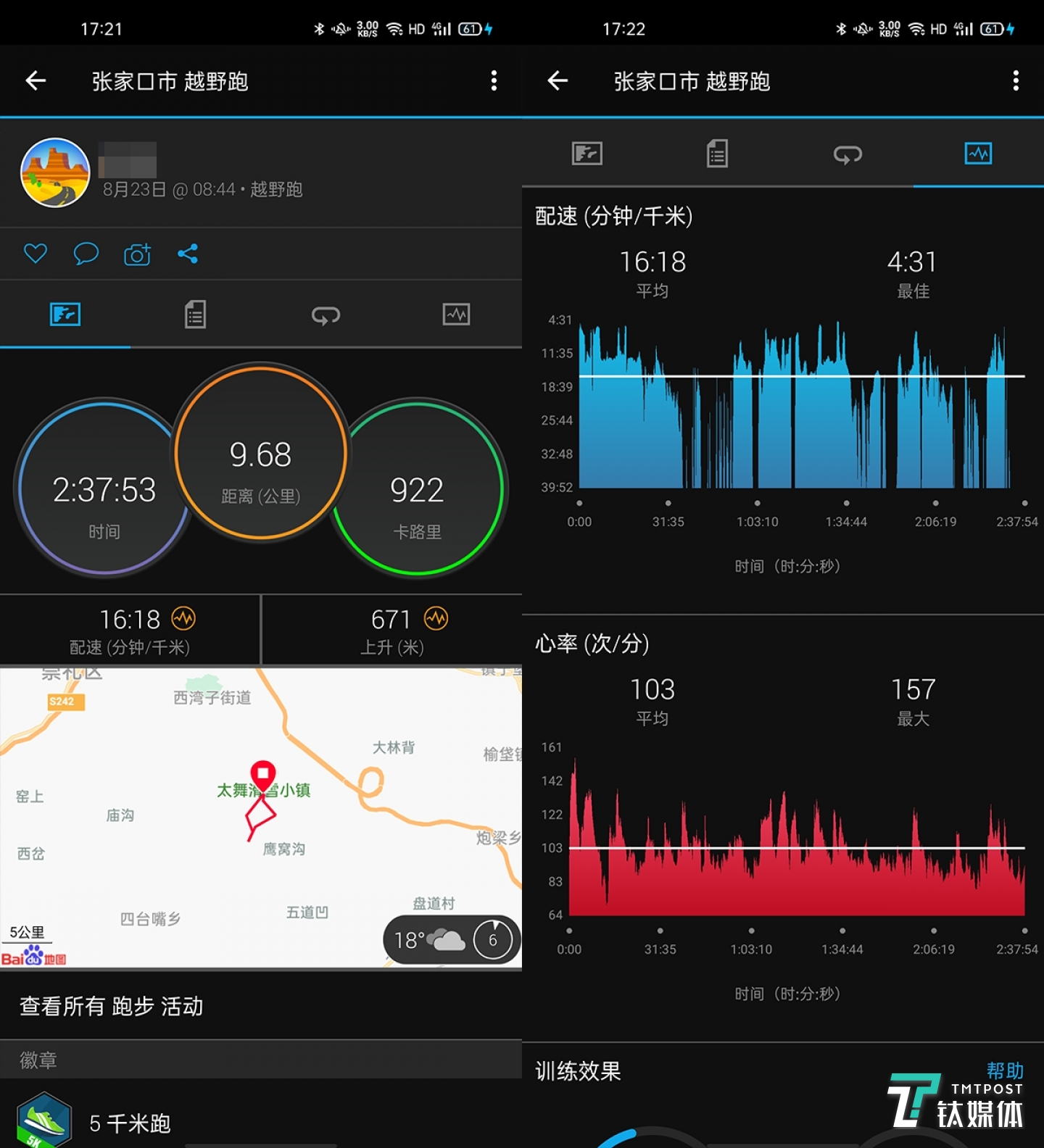Tap the 16:18 pace stat with chart icon

(130, 630)
